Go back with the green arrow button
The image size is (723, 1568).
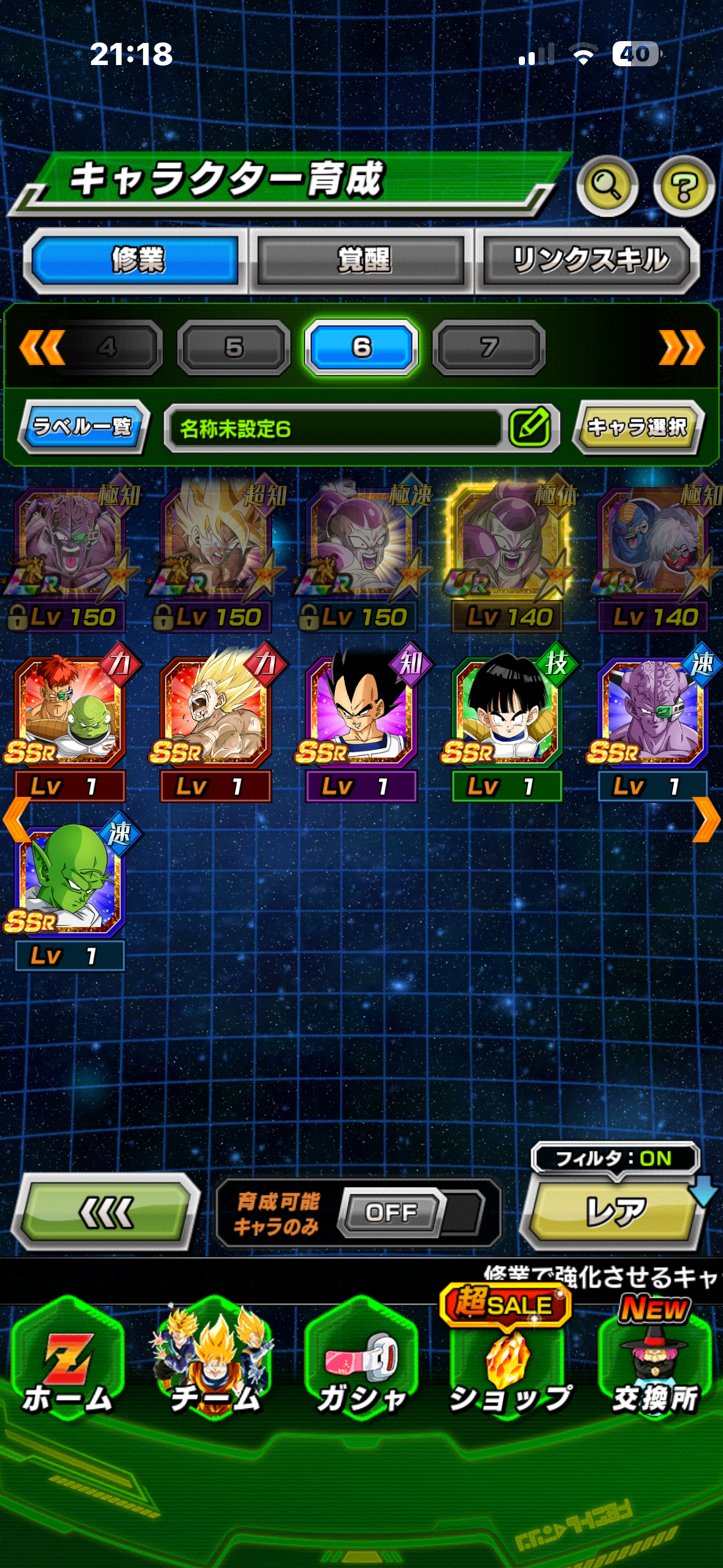pos(106,1212)
